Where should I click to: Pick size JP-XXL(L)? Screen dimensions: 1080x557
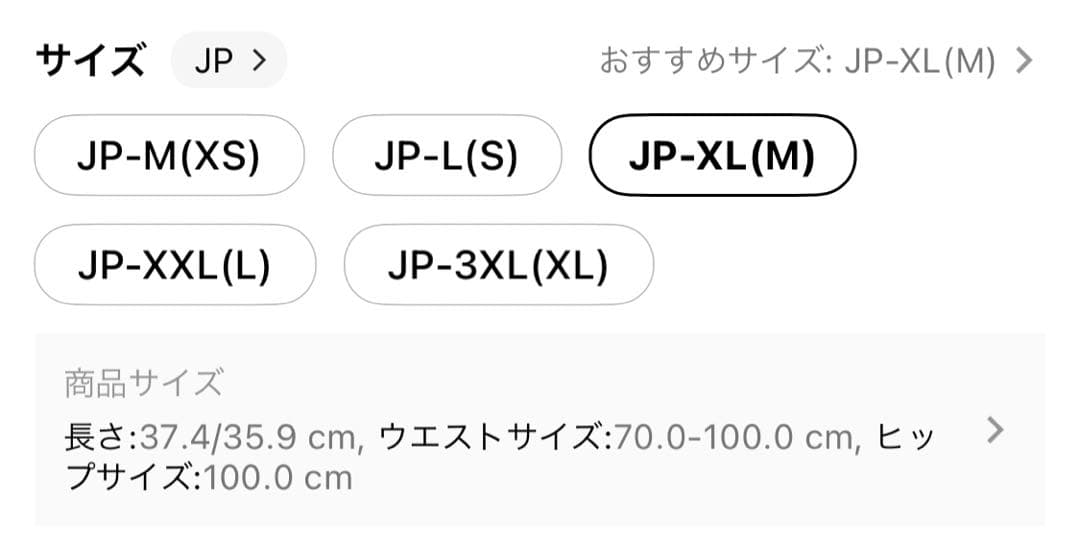pos(174,265)
